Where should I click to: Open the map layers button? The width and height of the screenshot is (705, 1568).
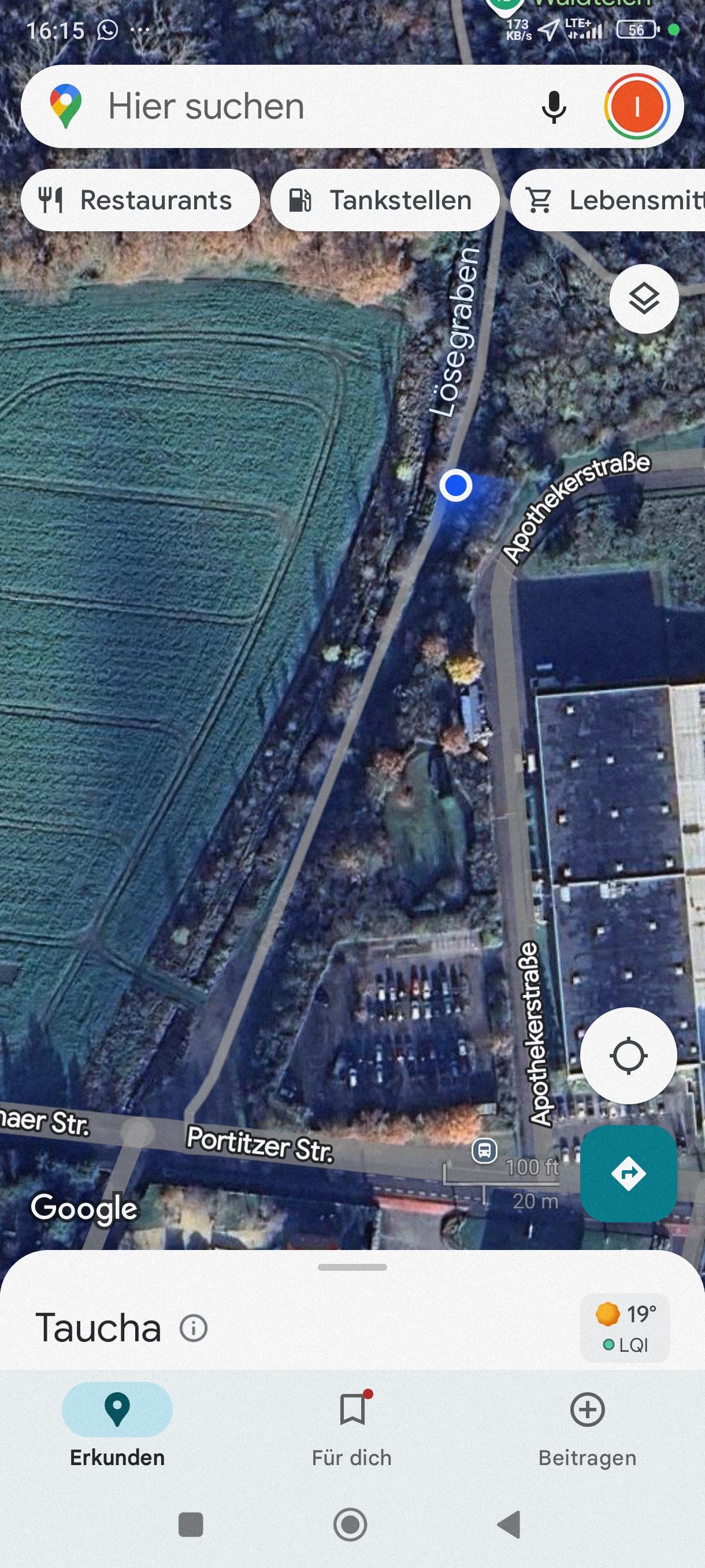[x=644, y=299]
